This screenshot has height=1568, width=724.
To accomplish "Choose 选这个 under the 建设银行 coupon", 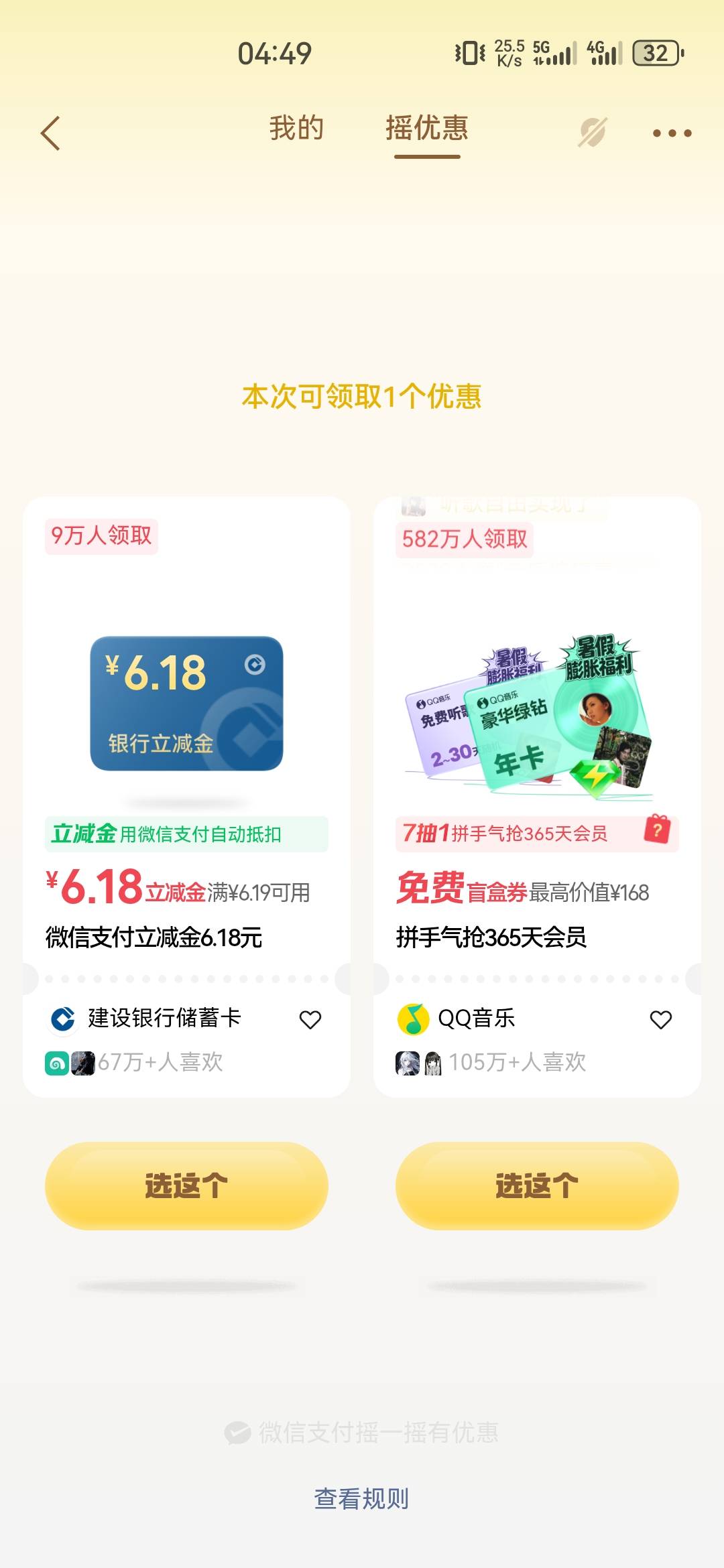I will click(186, 1185).
